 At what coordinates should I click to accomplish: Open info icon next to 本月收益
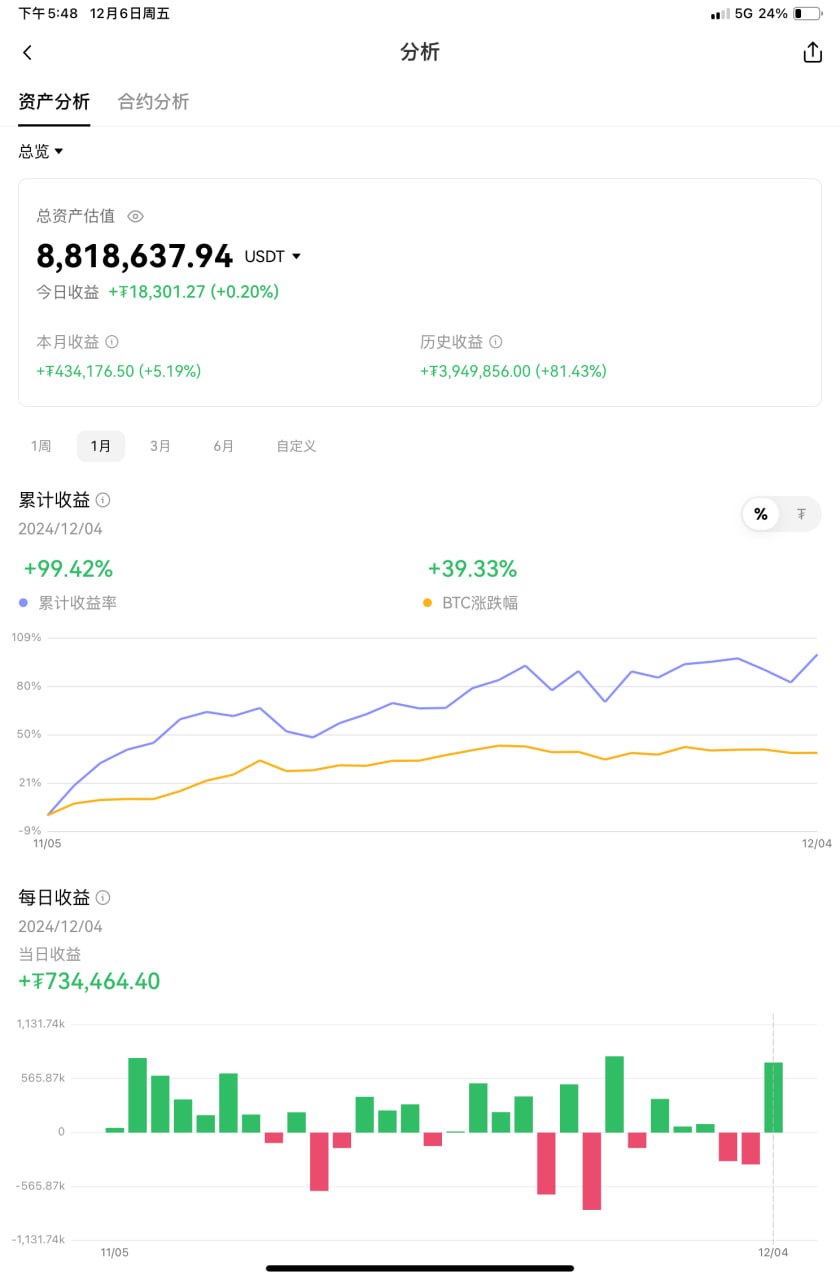coord(112,342)
